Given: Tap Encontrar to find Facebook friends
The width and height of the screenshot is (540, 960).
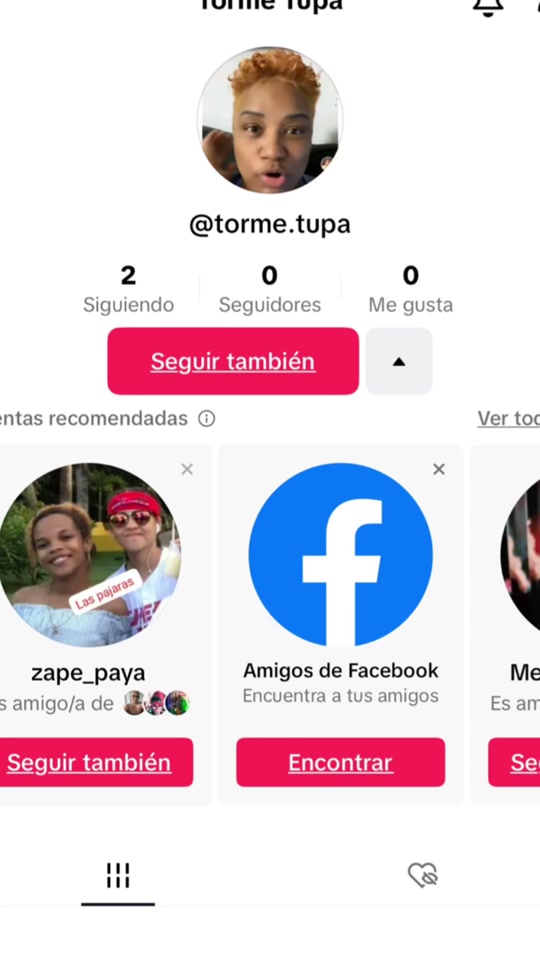Looking at the screenshot, I should [x=341, y=762].
